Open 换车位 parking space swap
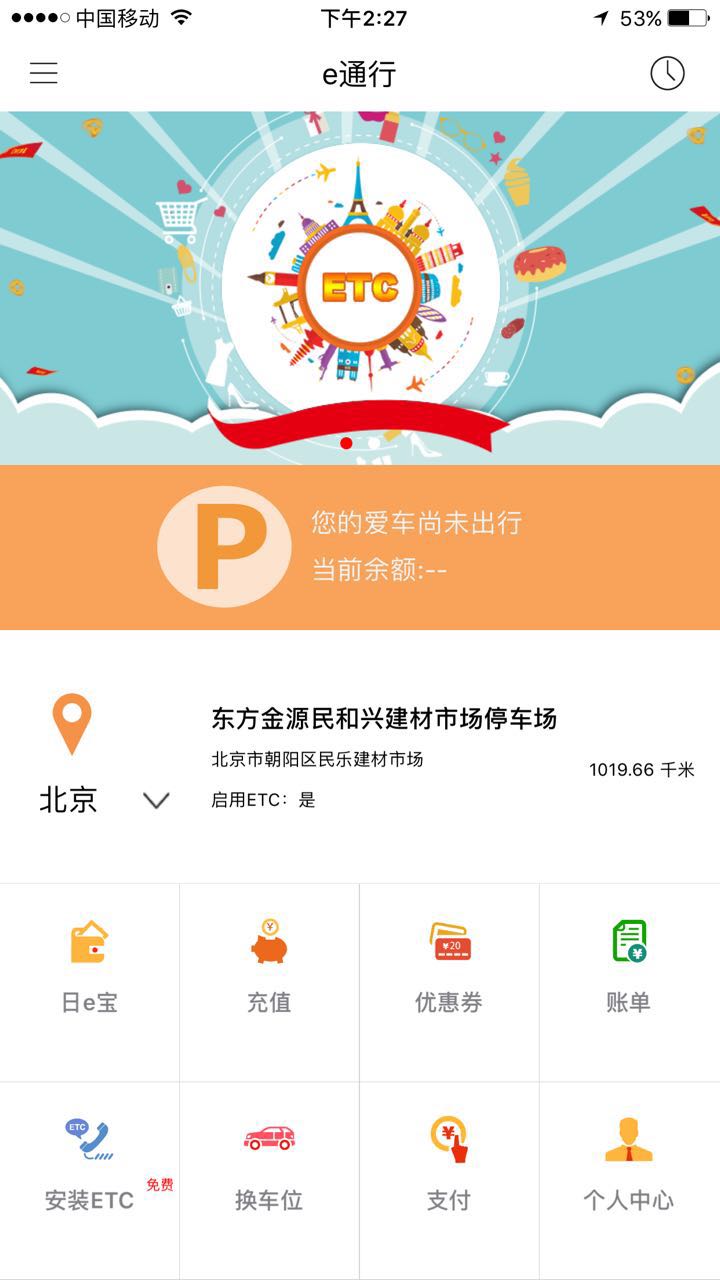This screenshot has height=1280, width=720. [269, 1164]
